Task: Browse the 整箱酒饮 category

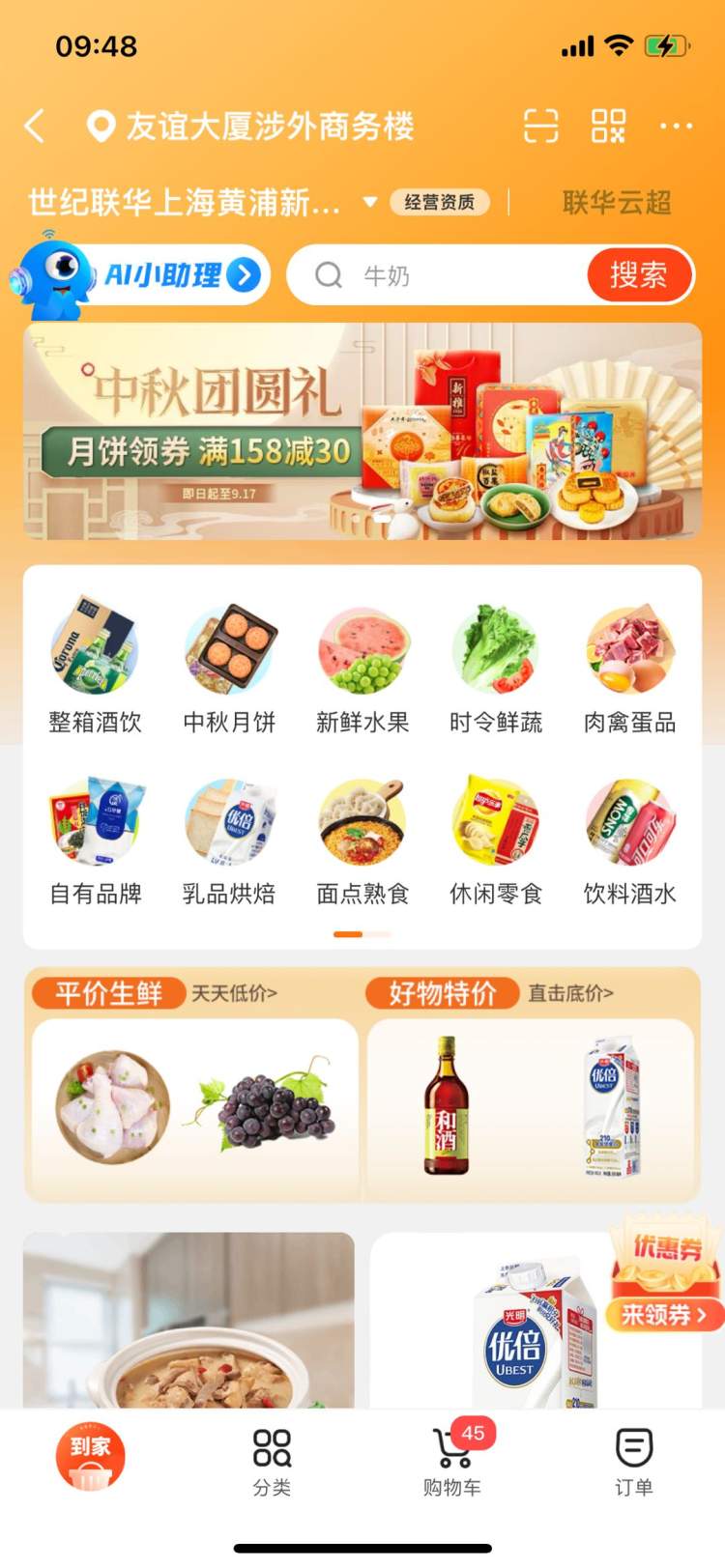Action: [x=95, y=667]
